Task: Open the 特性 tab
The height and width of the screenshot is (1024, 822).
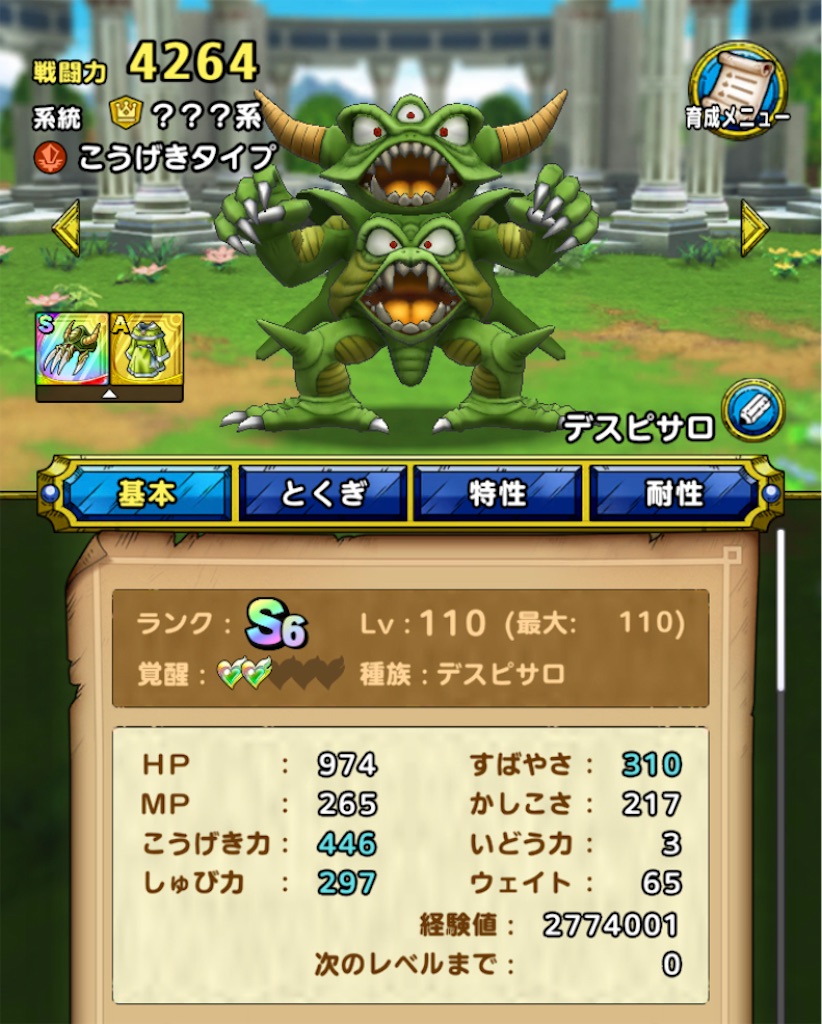Action: (x=498, y=494)
